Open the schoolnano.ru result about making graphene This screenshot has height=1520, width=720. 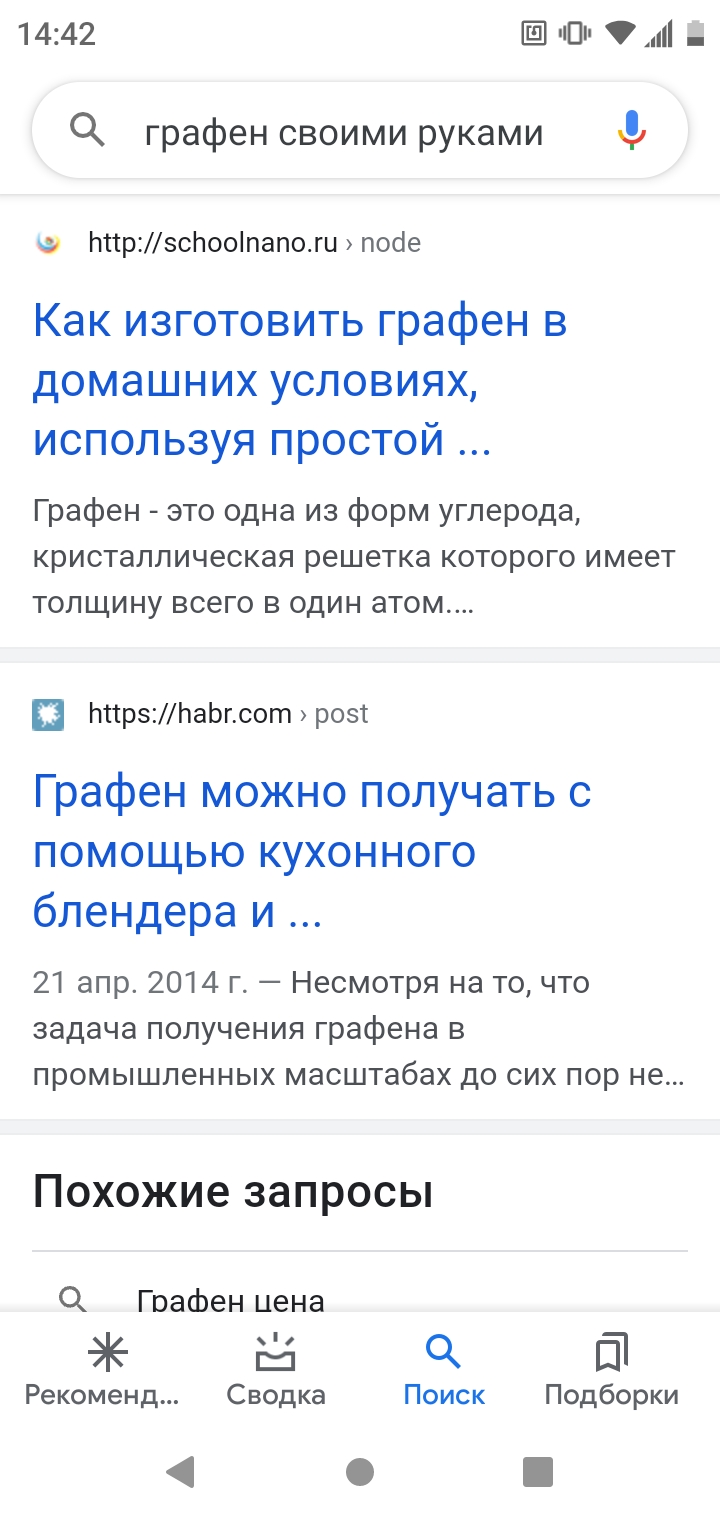[300, 380]
